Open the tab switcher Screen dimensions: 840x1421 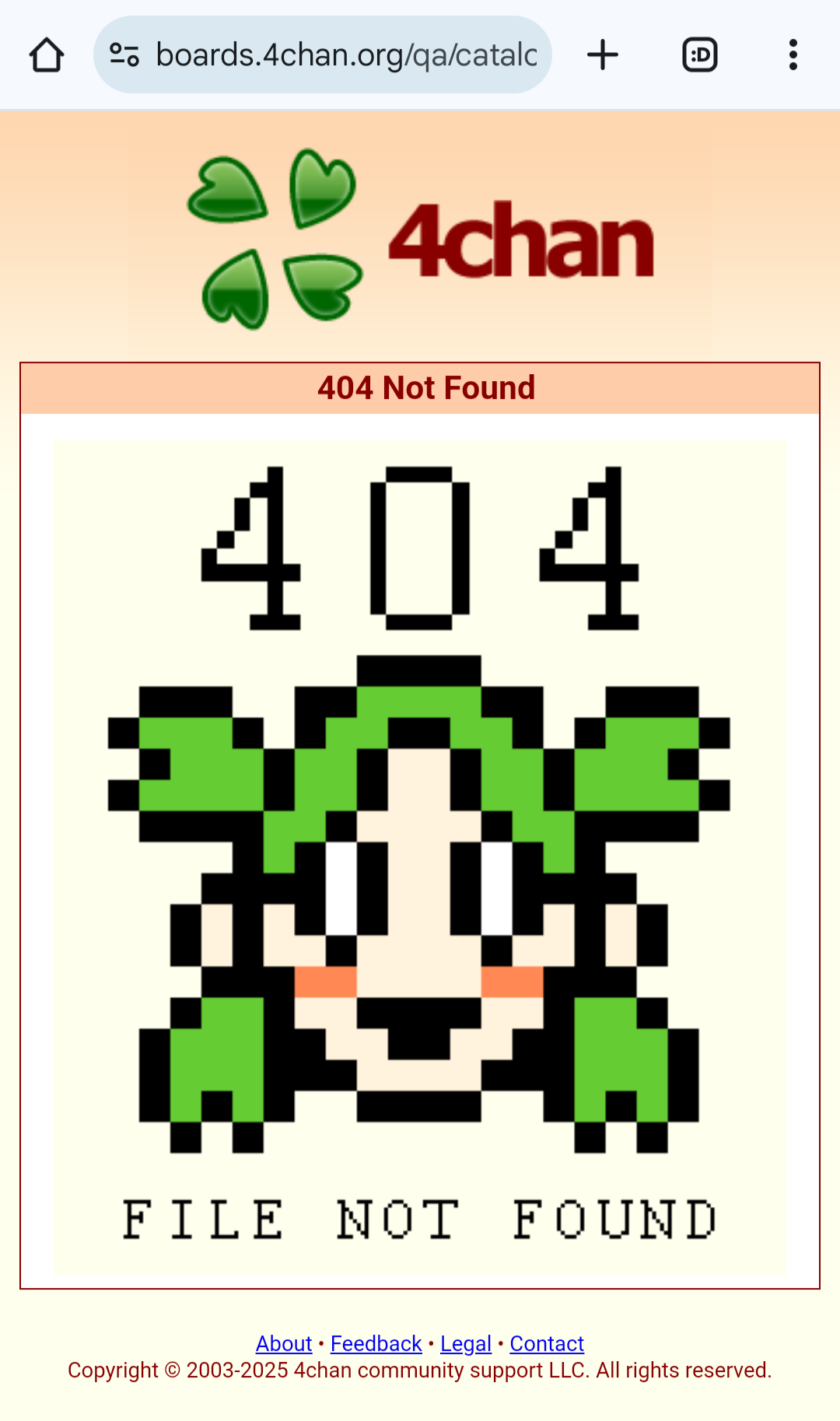[700, 55]
